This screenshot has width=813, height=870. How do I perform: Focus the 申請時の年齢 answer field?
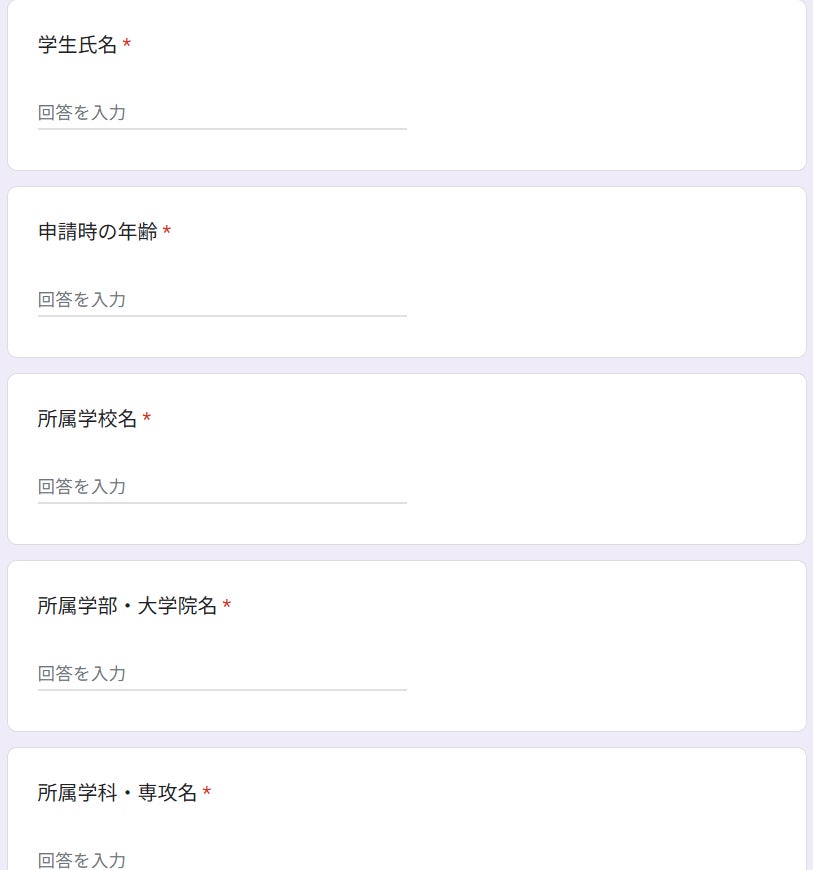coord(222,300)
